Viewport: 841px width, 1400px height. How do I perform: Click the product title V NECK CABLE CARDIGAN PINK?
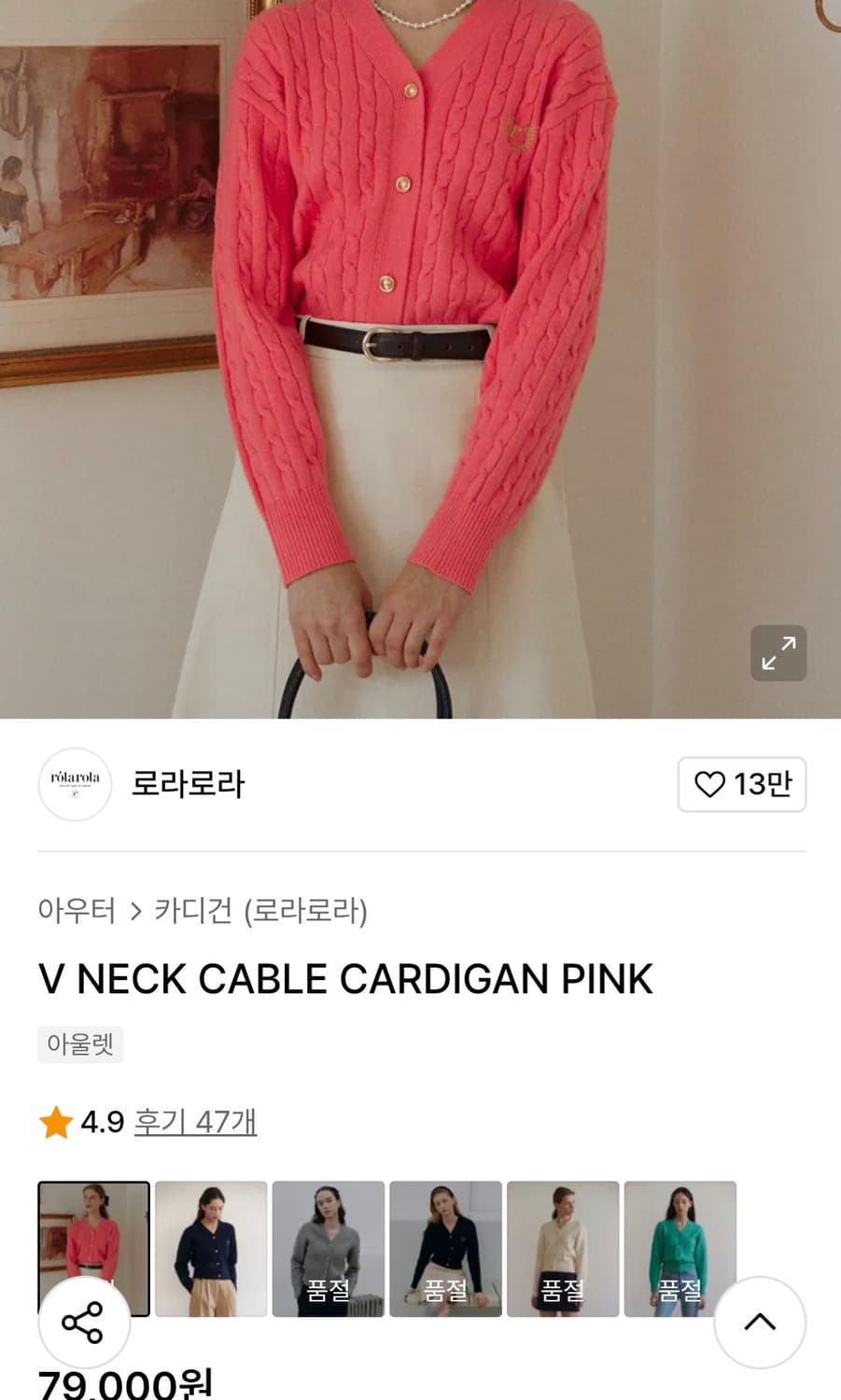point(345,978)
